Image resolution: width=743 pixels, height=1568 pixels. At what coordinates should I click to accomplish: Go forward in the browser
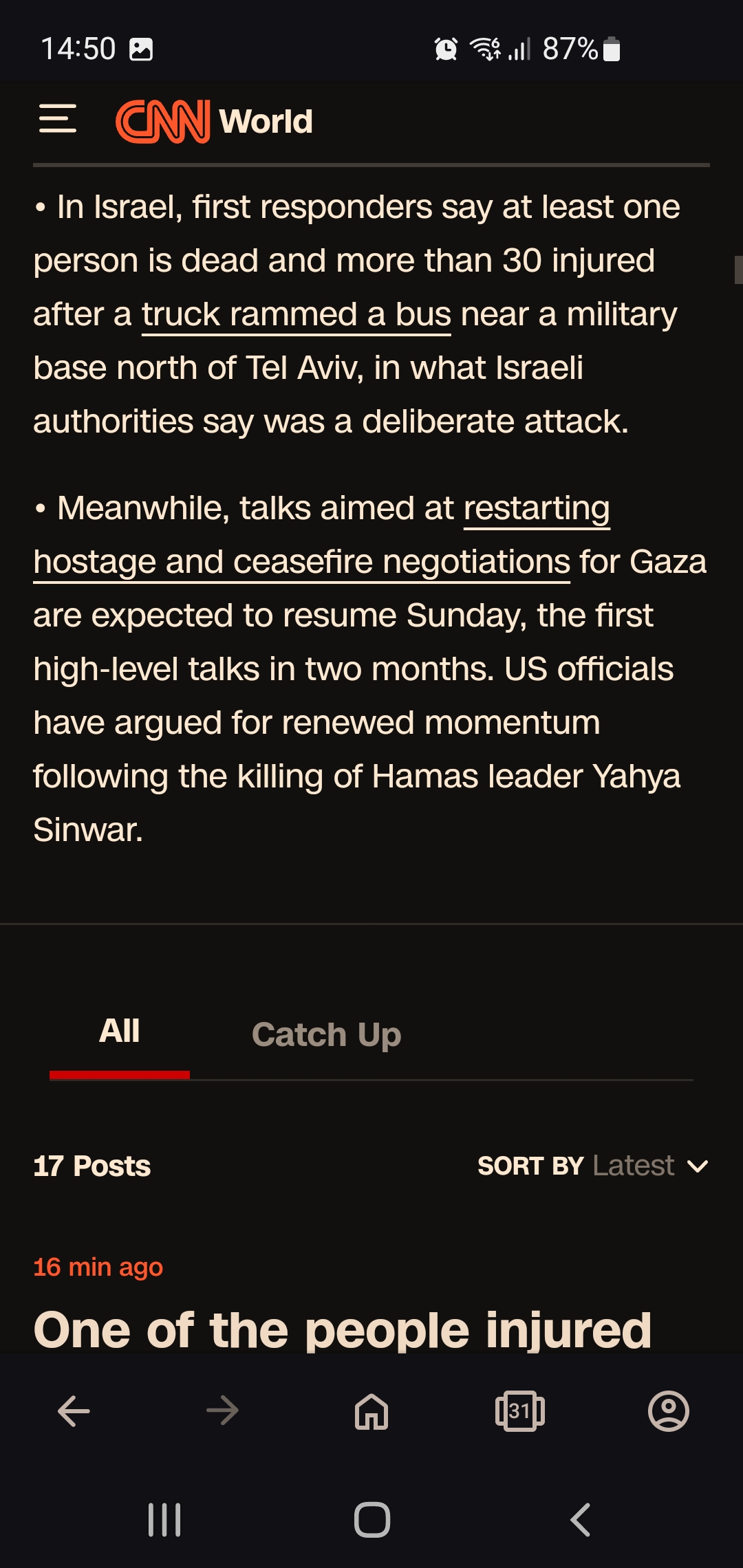coord(223,1411)
